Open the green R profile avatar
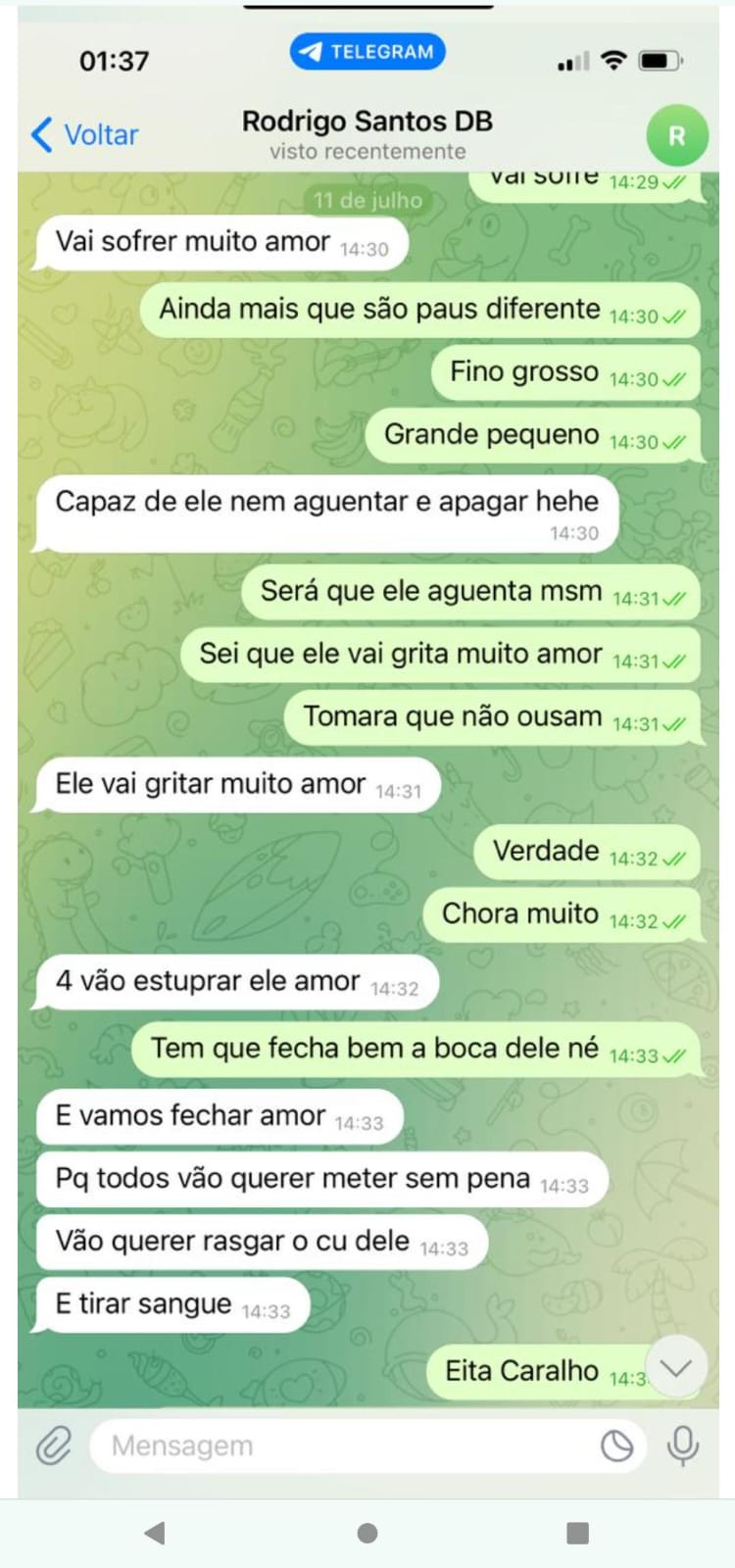The width and height of the screenshot is (735, 1568). pos(676,135)
